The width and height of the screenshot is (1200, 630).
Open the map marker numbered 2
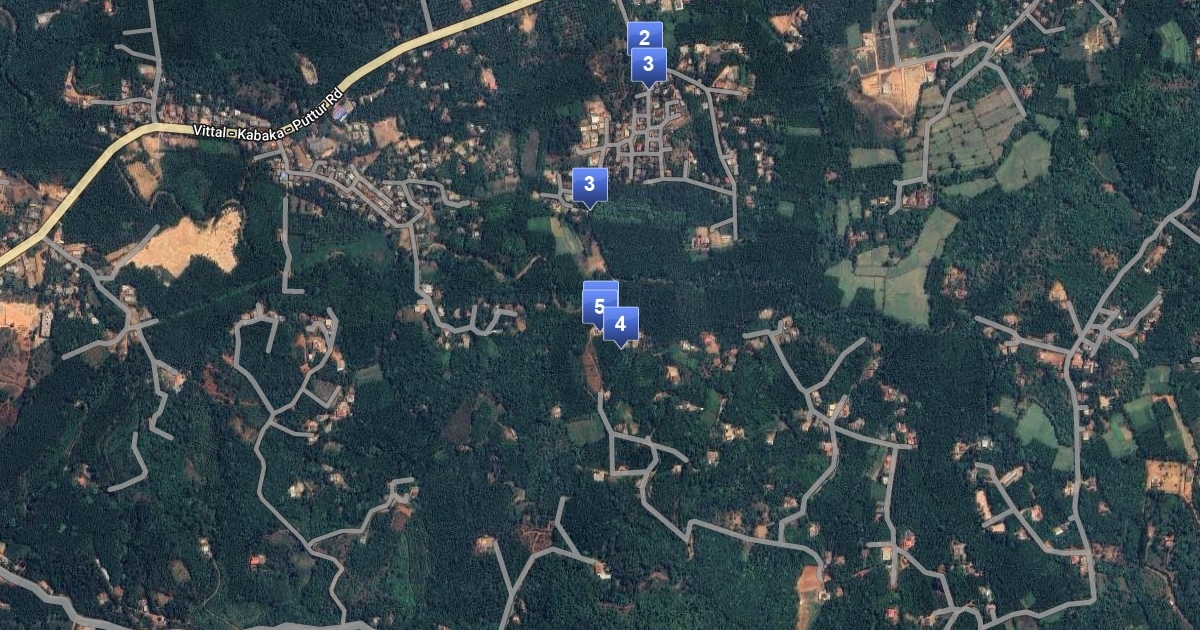pos(643,34)
